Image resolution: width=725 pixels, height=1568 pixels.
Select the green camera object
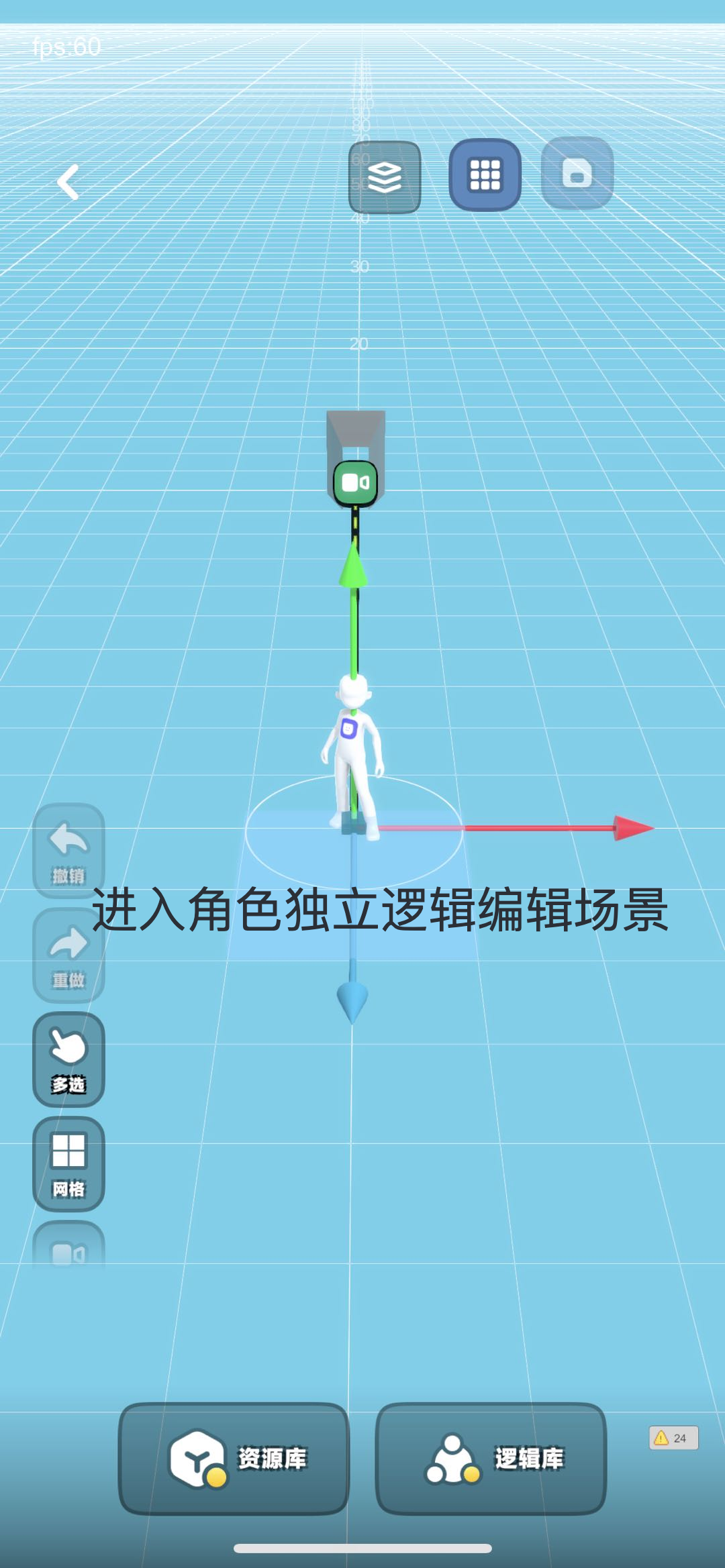(x=355, y=482)
